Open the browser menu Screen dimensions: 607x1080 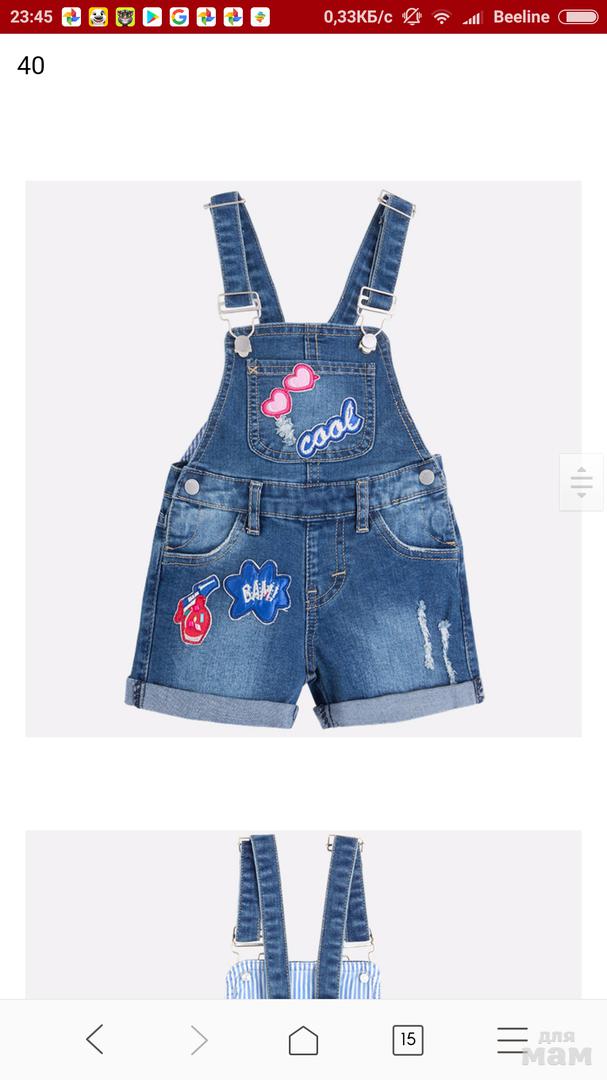point(512,1040)
